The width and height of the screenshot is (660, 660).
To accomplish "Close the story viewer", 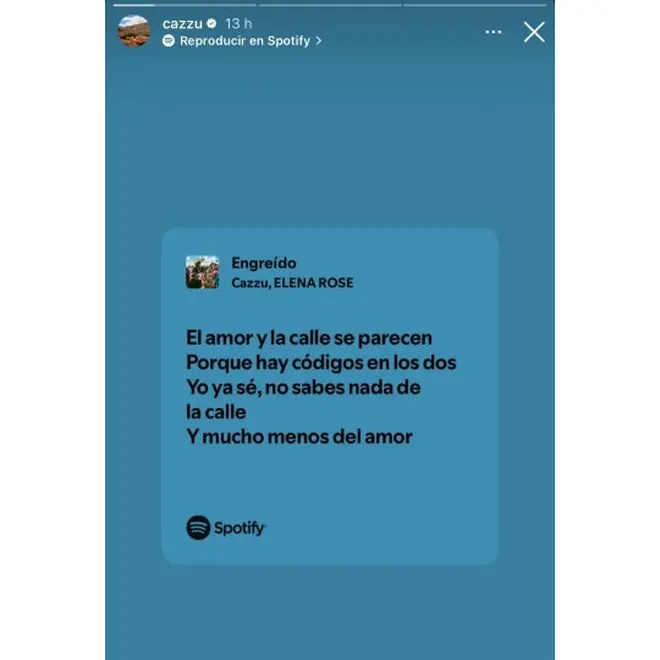I will point(535,32).
